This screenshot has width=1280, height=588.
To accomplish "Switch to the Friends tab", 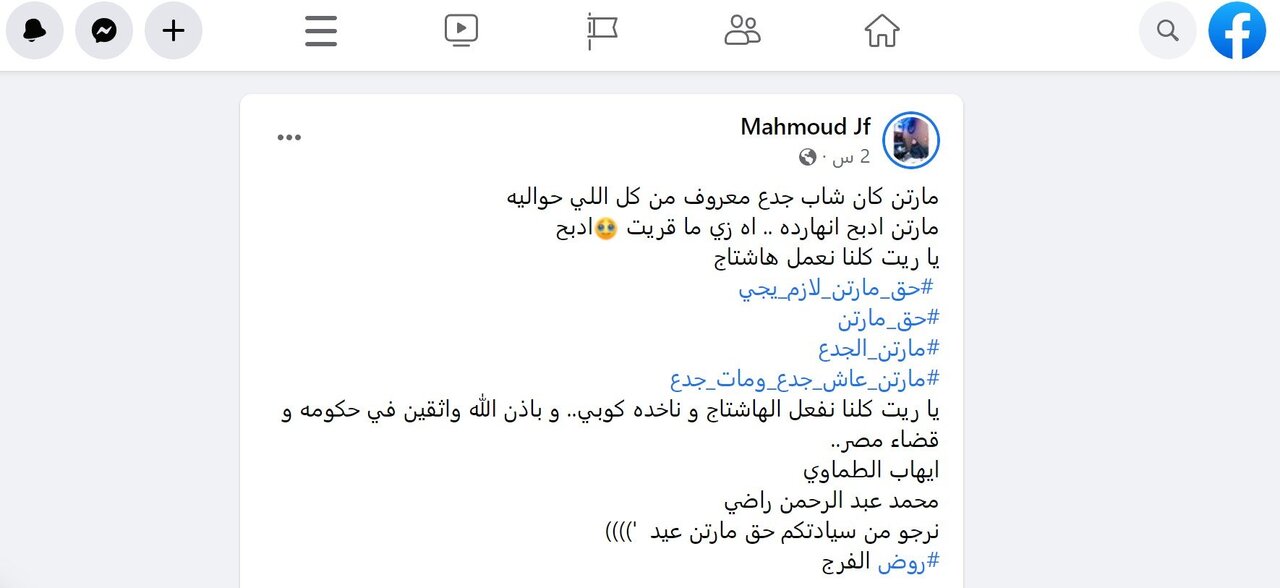I will pyautogui.click(x=742, y=30).
